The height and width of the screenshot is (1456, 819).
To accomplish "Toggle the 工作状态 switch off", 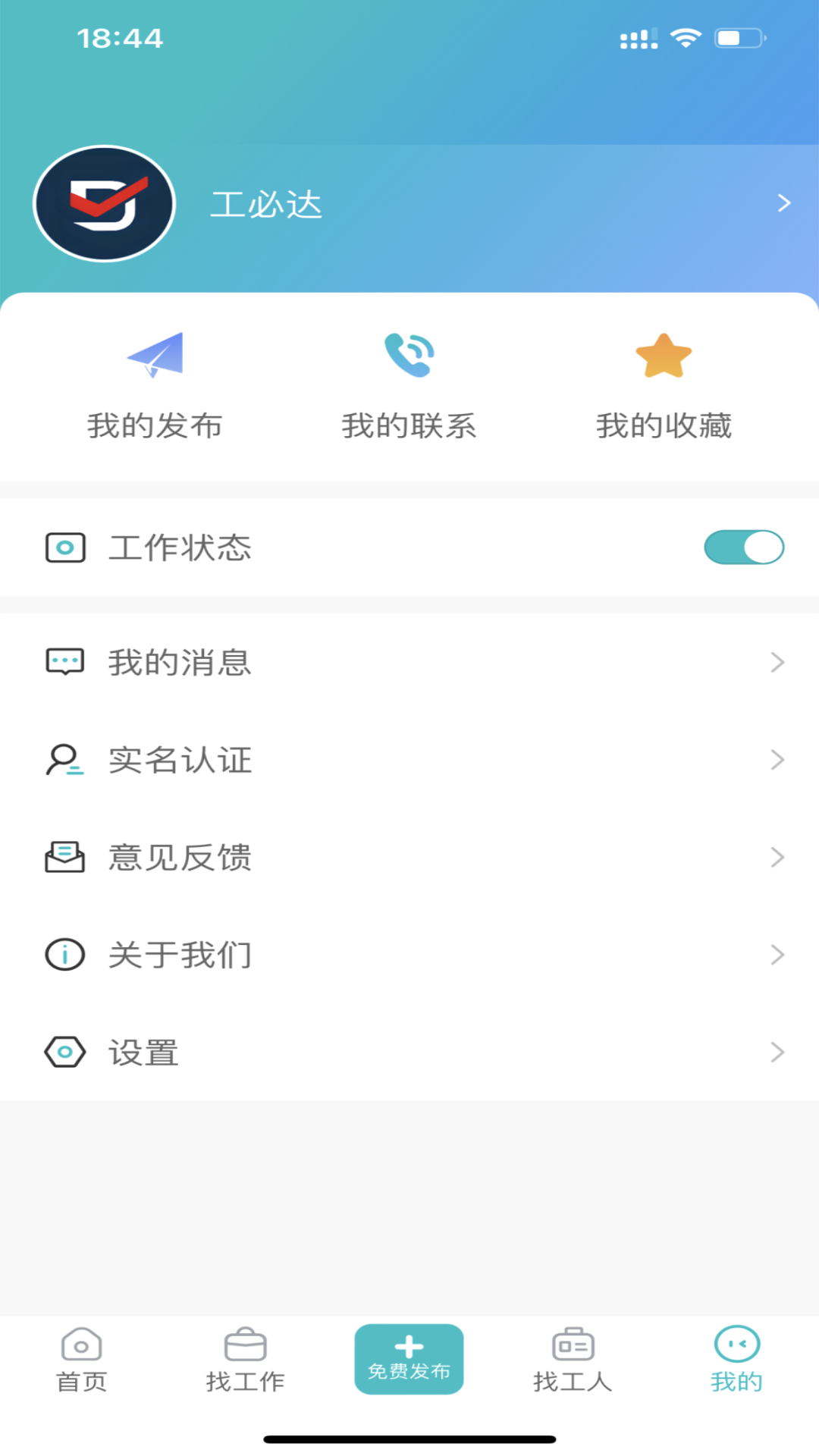I will click(x=744, y=548).
